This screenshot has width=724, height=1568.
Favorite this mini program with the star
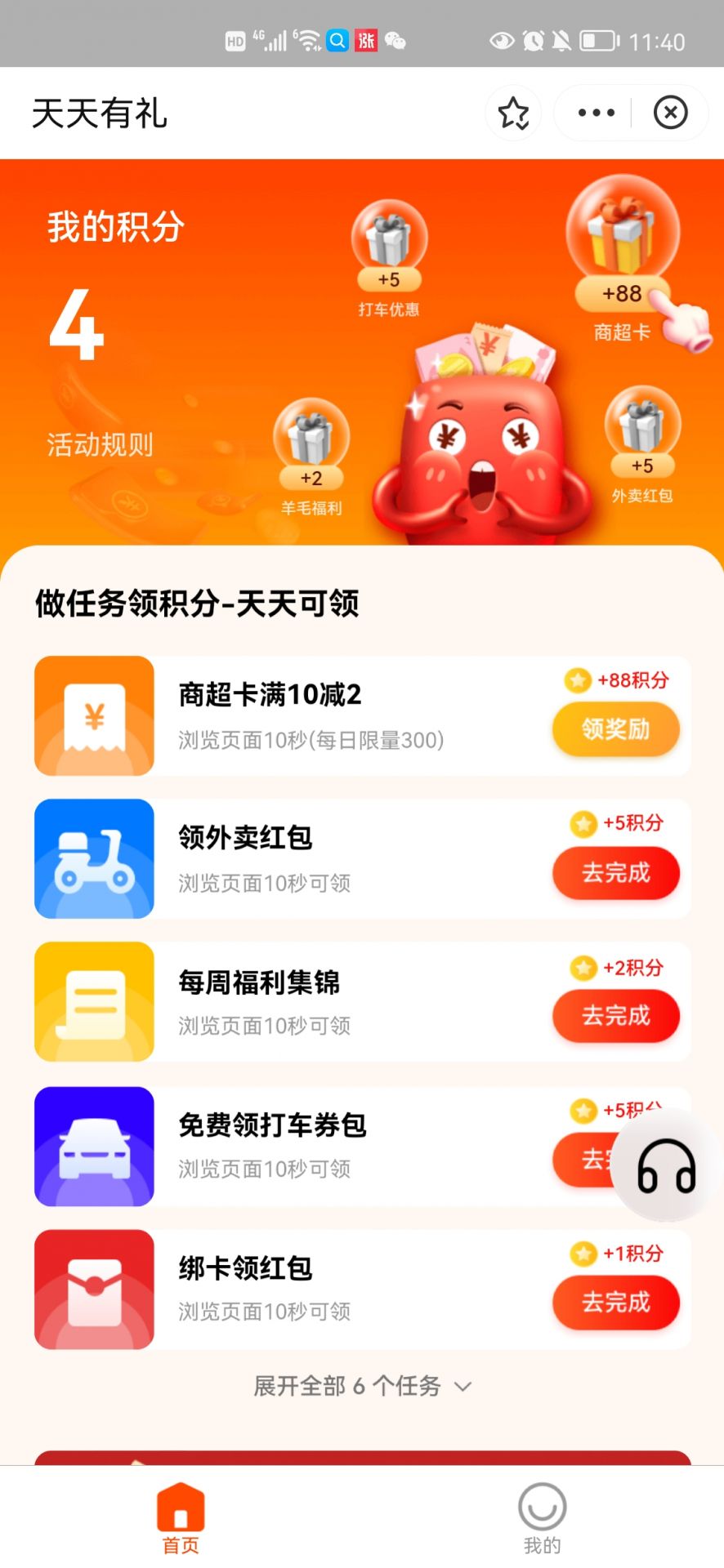pos(513,113)
